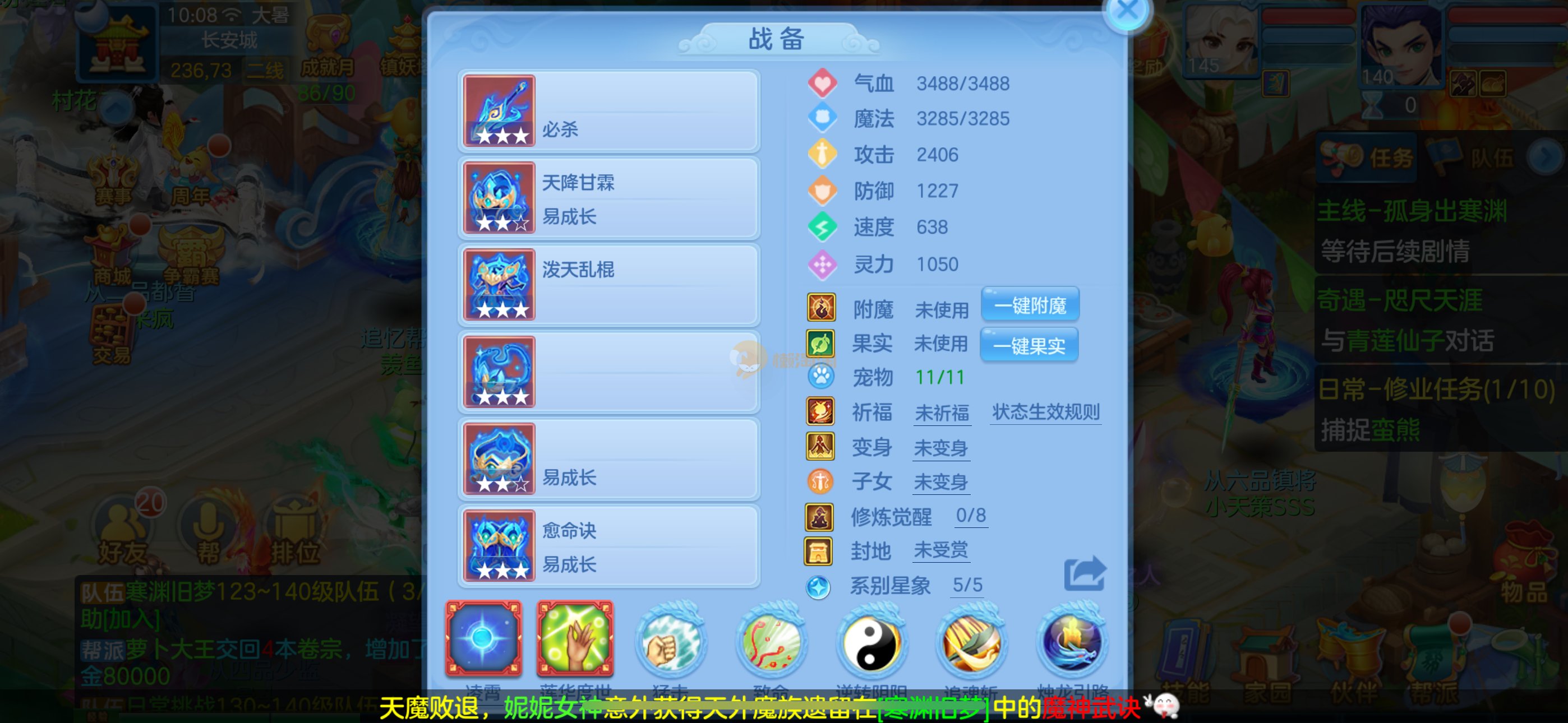
Task: Select the 莲华度世 skill icon
Action: 575,638
